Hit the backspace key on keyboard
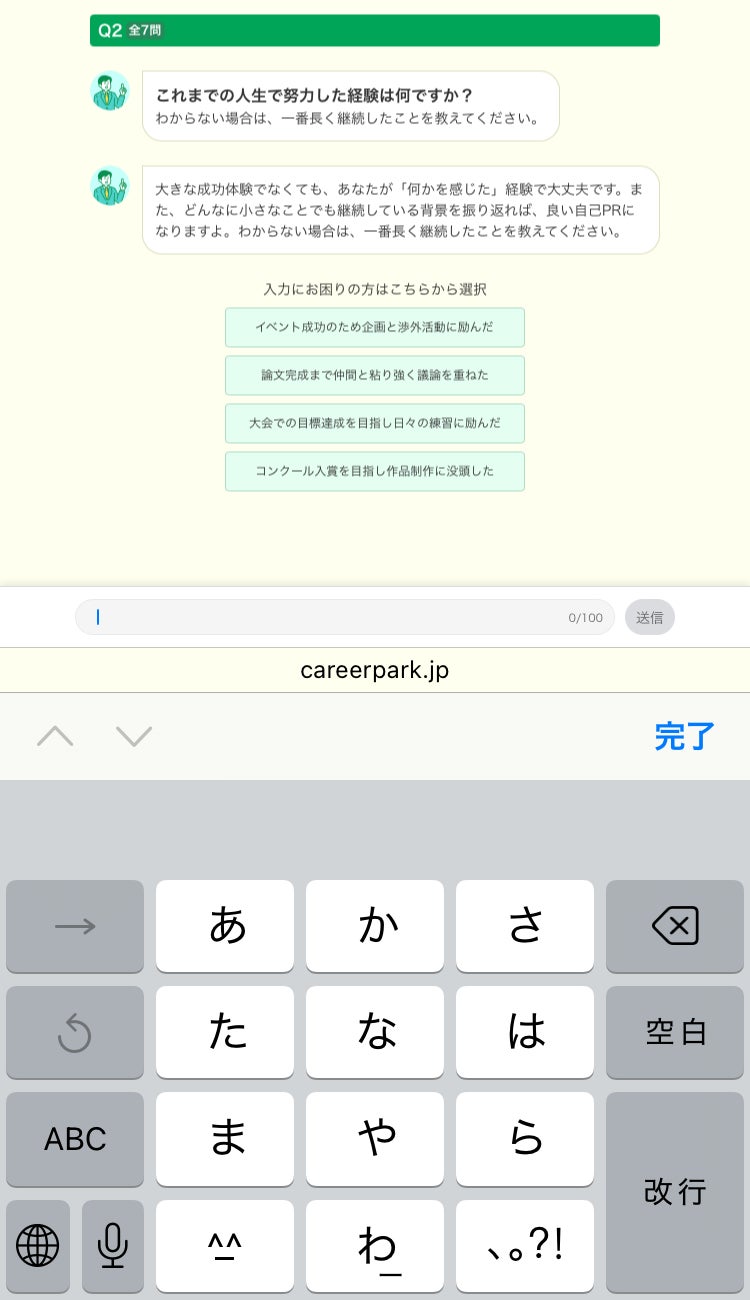 [674, 926]
